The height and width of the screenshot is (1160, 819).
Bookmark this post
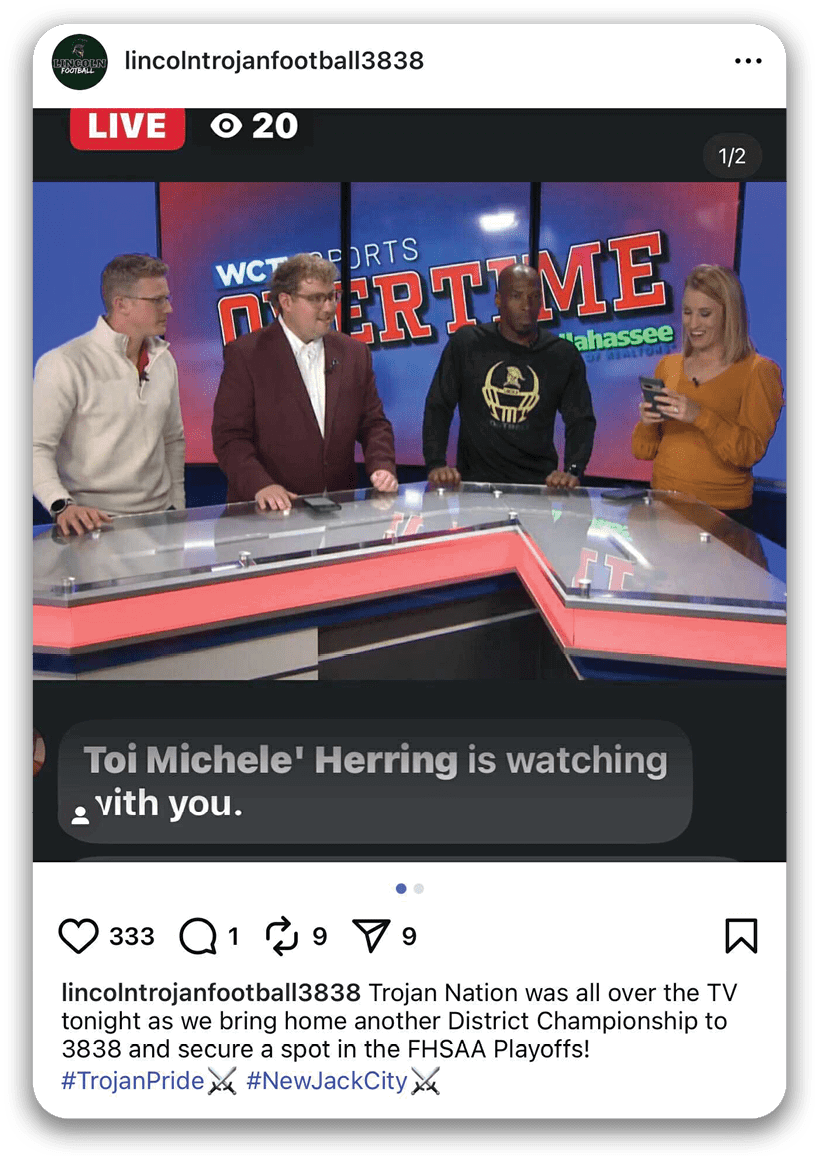[740, 936]
